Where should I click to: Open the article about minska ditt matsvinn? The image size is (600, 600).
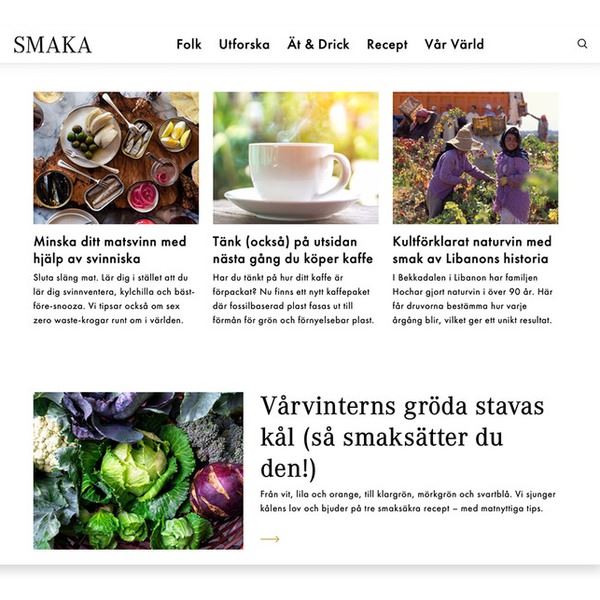pyautogui.click(x=110, y=250)
